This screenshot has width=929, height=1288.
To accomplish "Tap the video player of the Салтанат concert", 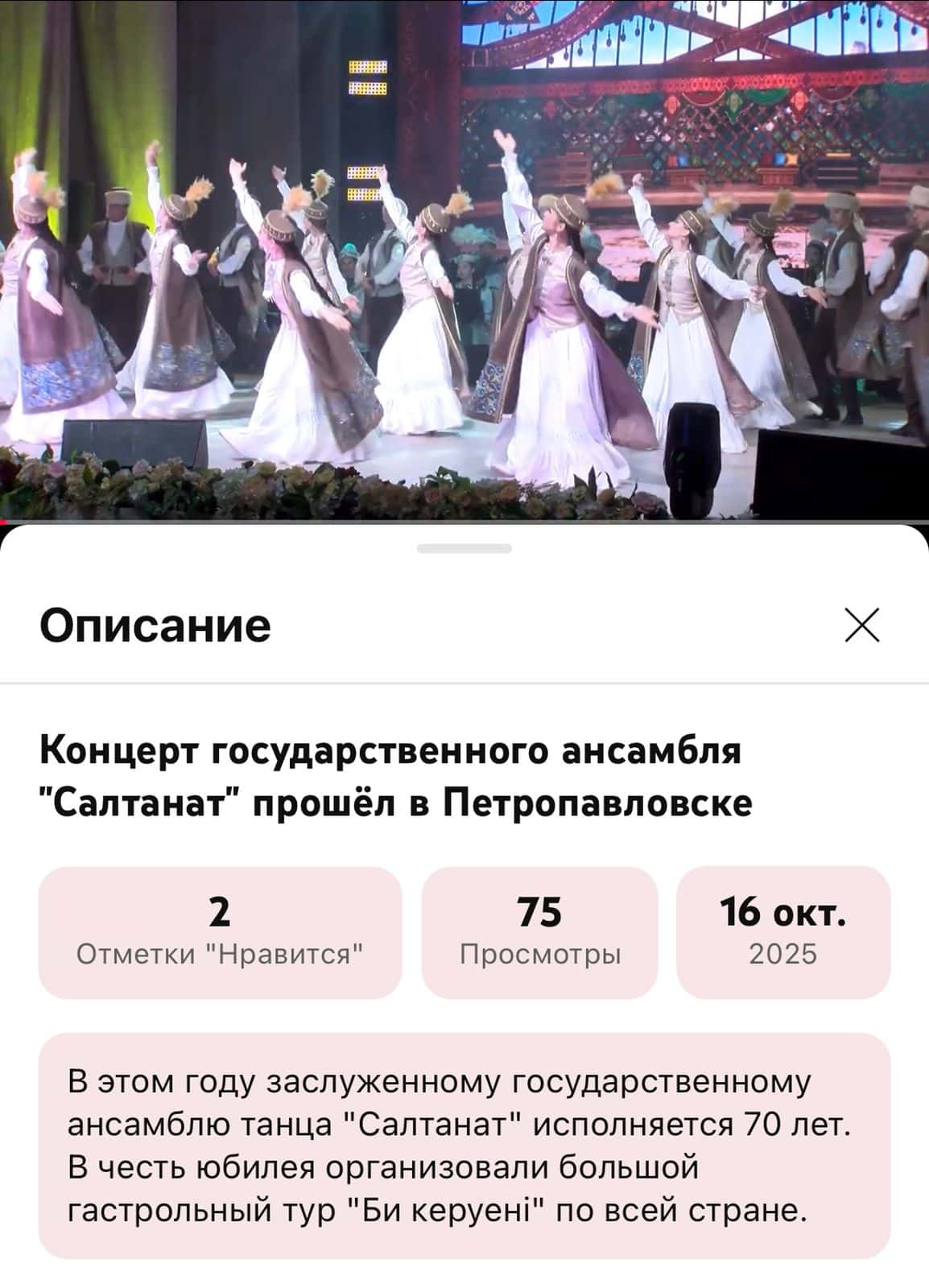I will point(464,258).
